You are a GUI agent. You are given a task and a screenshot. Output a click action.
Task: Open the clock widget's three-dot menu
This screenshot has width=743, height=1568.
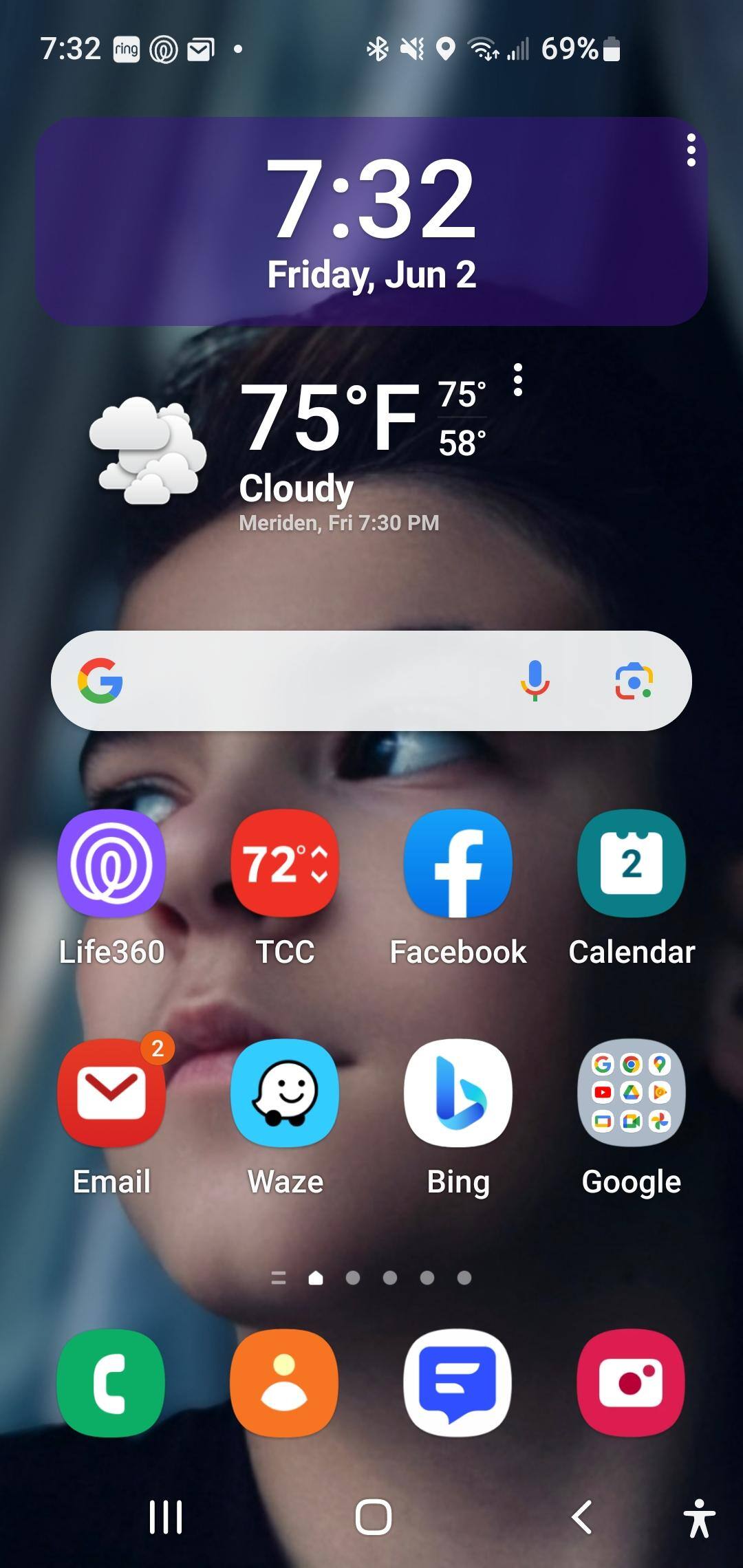(691, 150)
